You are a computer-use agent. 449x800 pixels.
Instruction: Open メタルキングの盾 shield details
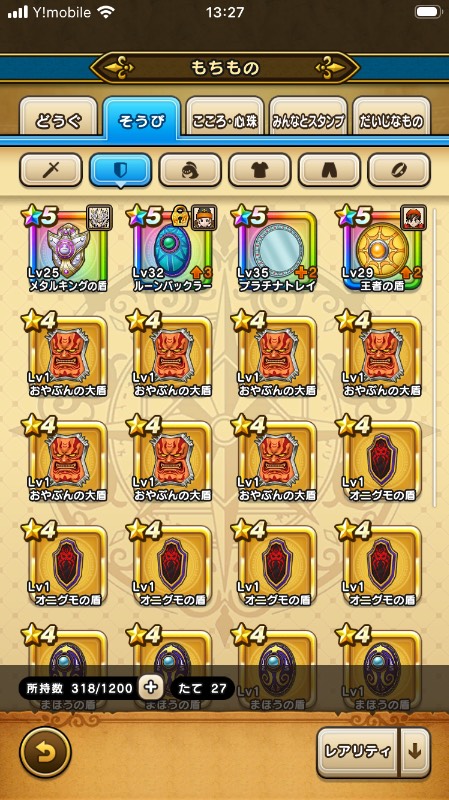pyautogui.click(x=67, y=248)
